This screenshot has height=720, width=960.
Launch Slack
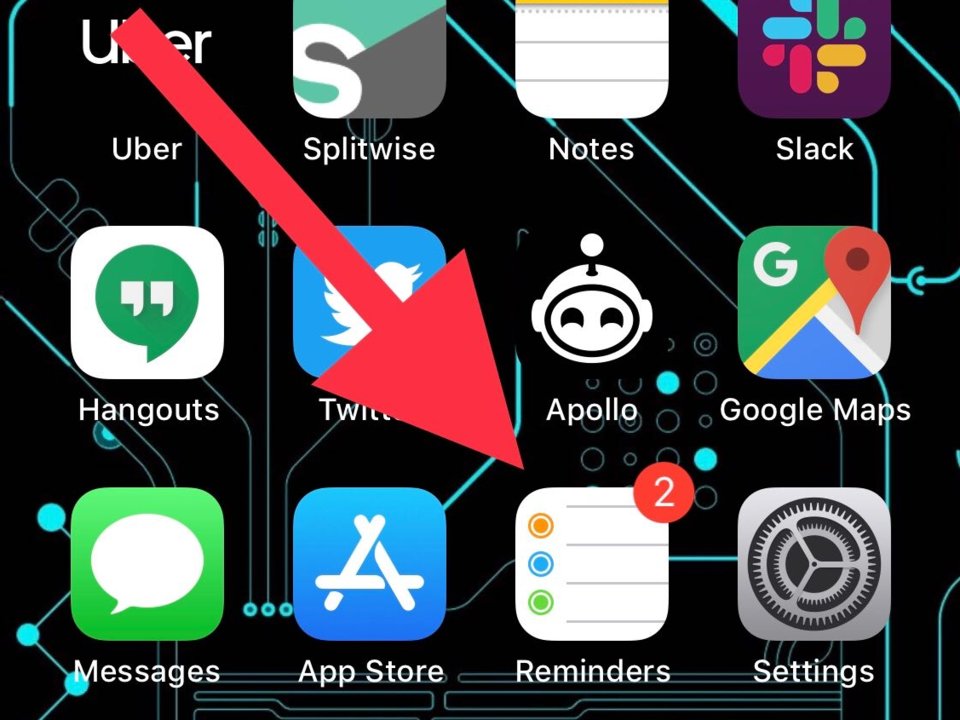[x=814, y=60]
